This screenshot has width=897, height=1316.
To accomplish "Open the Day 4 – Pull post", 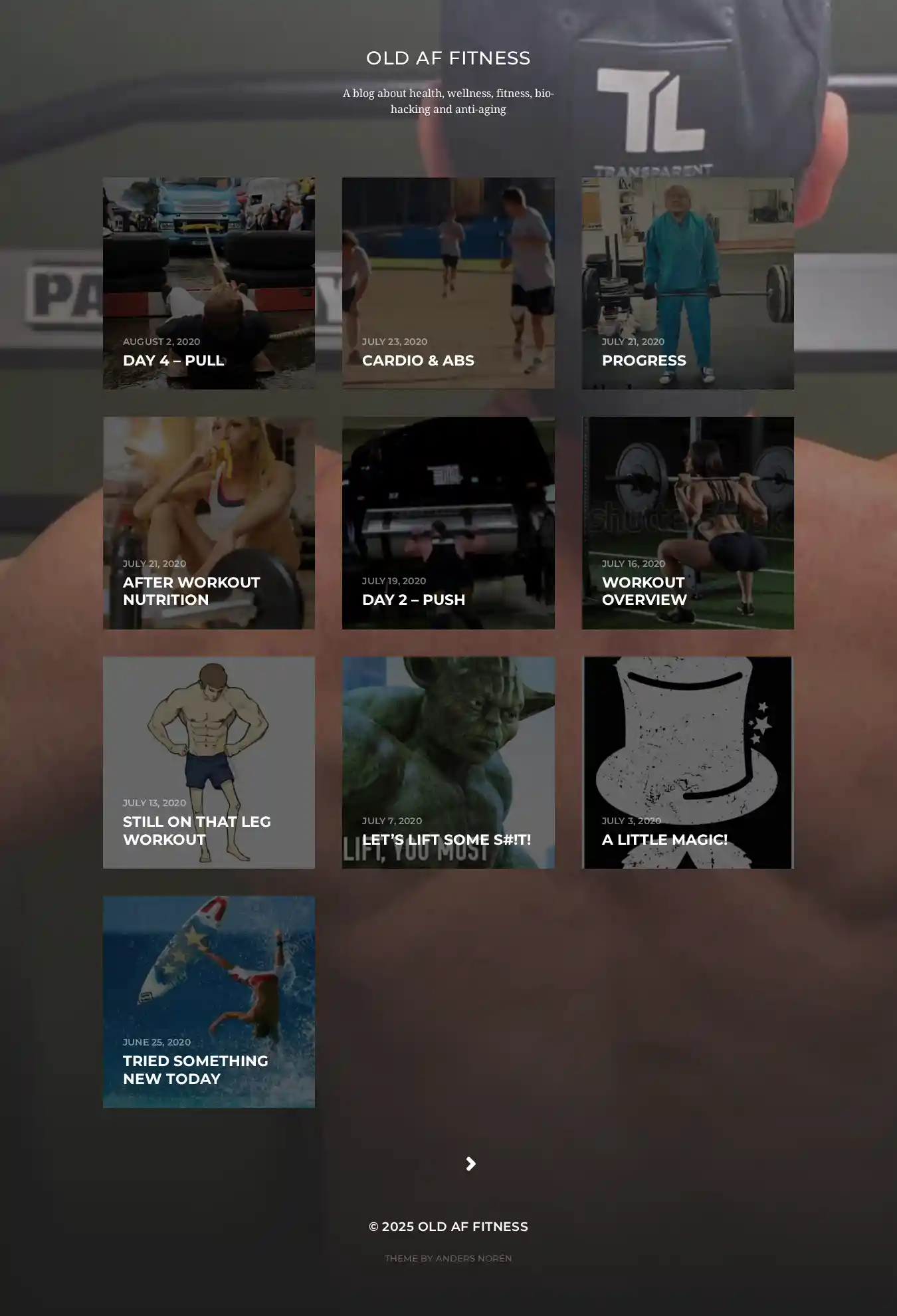I will tap(173, 360).
